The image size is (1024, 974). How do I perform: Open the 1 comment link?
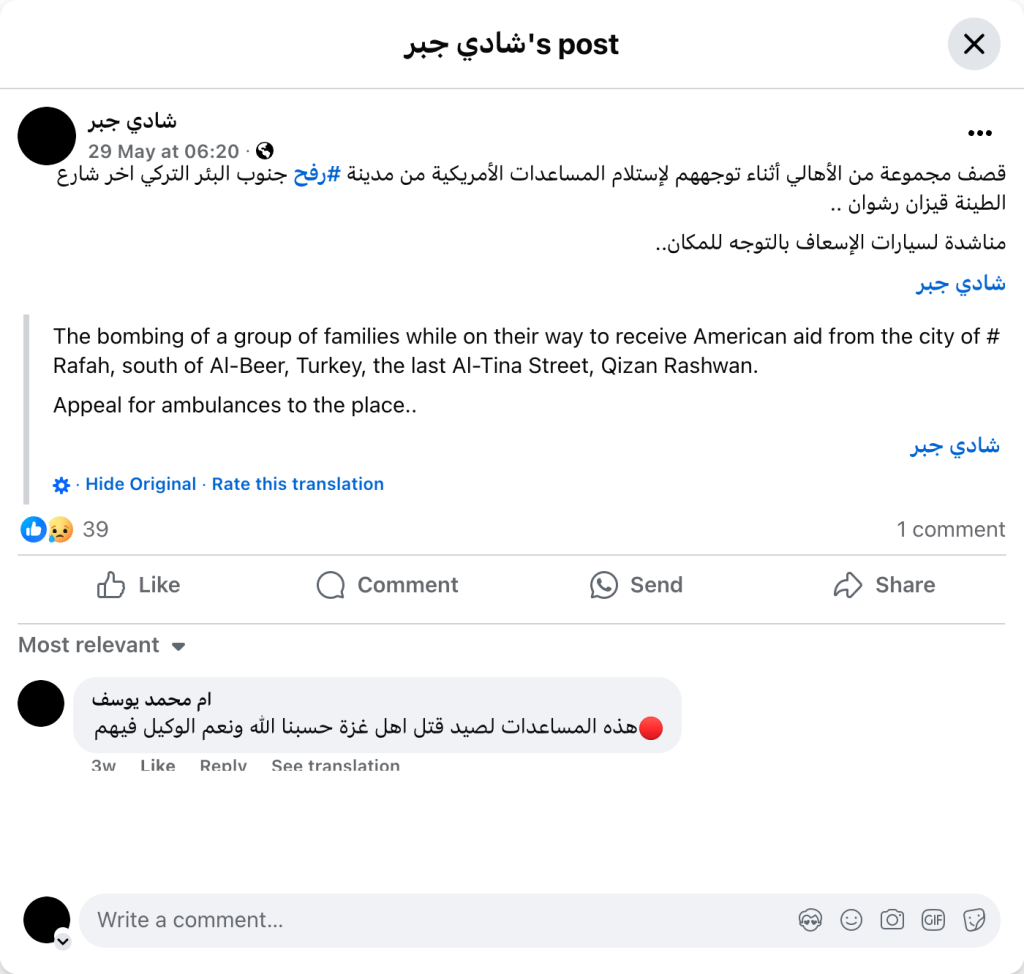[x=950, y=529]
